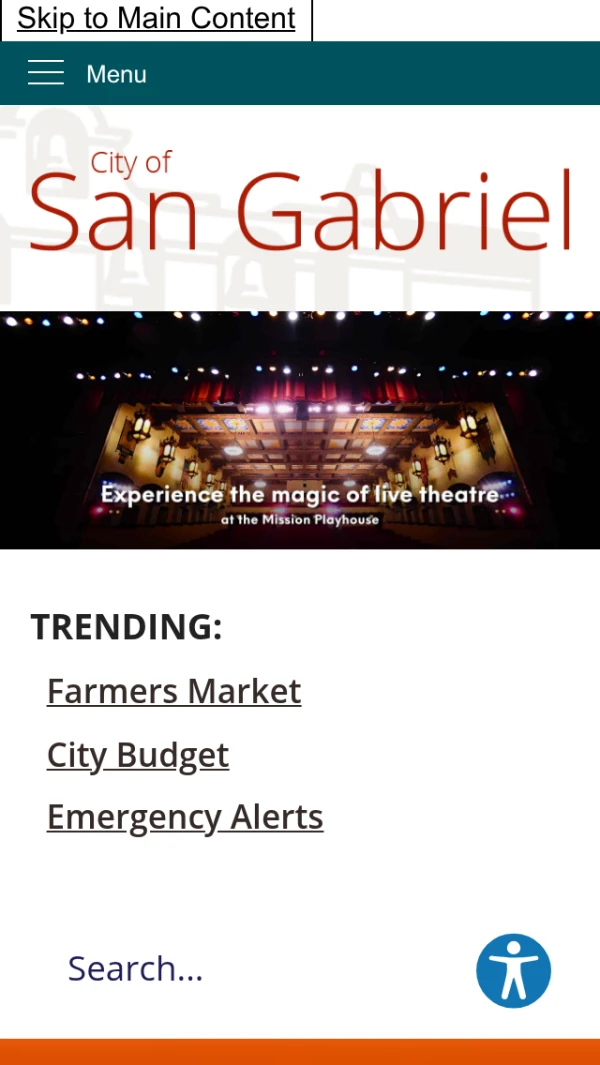Viewport: 600px width, 1065px height.
Task: Open the City Budget link
Action: click(x=138, y=755)
